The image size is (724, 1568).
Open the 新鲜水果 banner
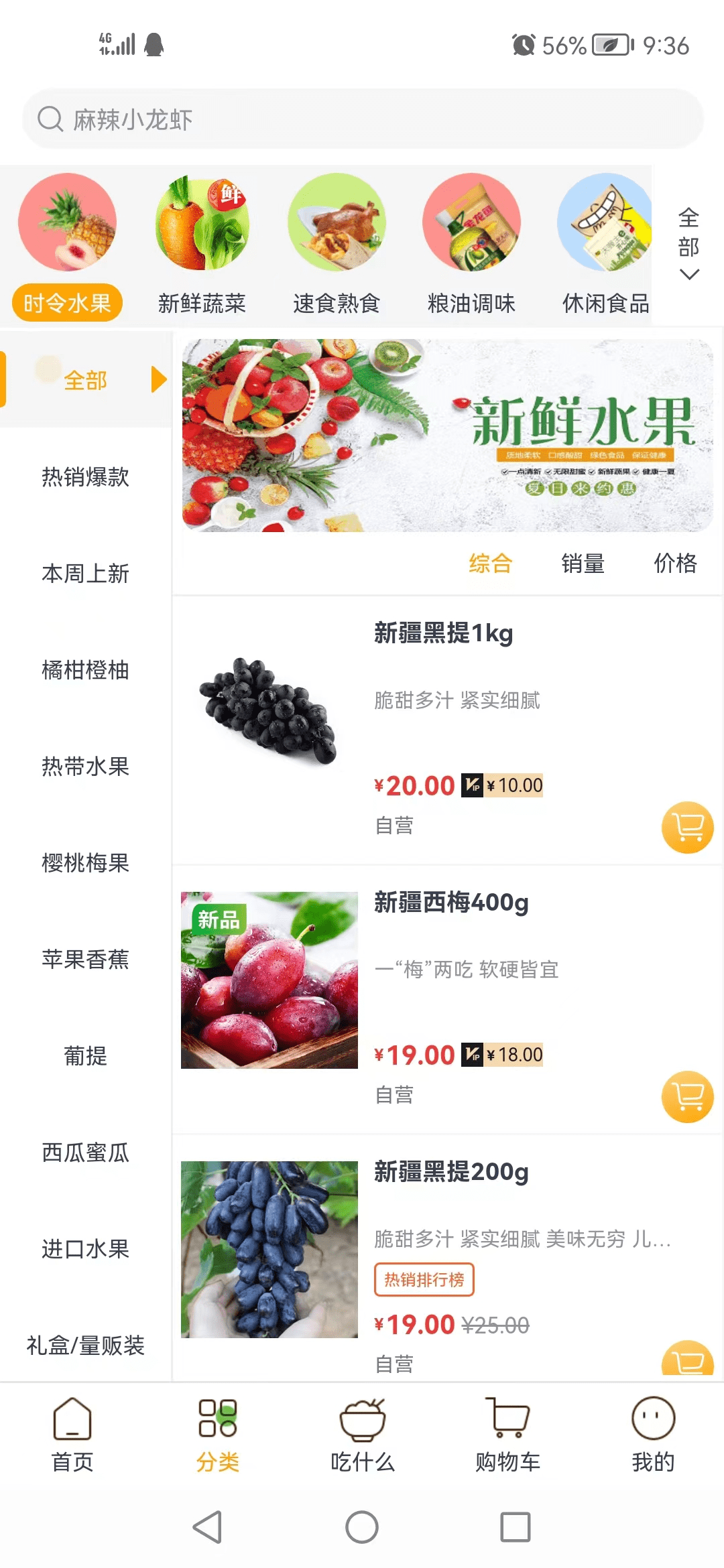pyautogui.click(x=447, y=436)
